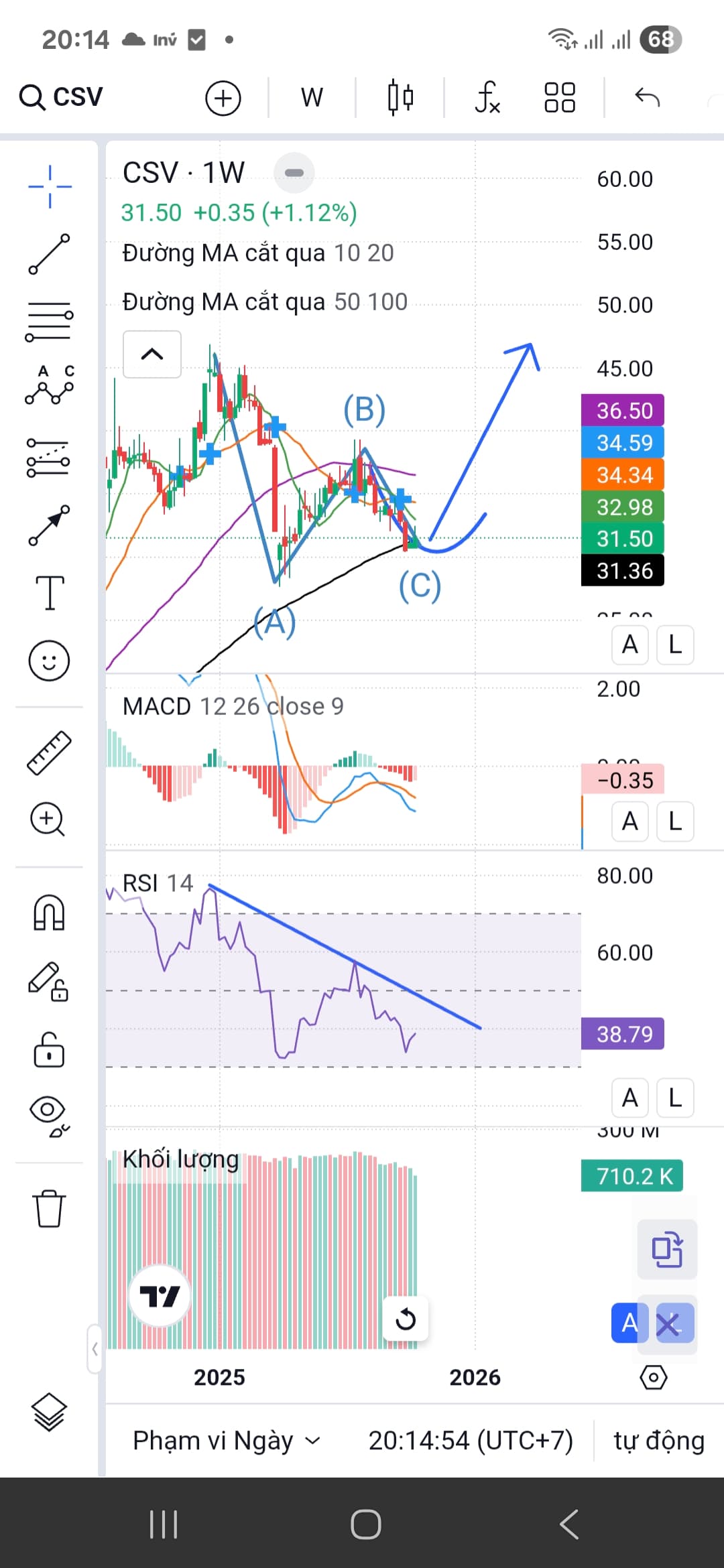Image resolution: width=724 pixels, height=1568 pixels.
Task: Reset the chart view with the reload arrow
Action: click(406, 1319)
